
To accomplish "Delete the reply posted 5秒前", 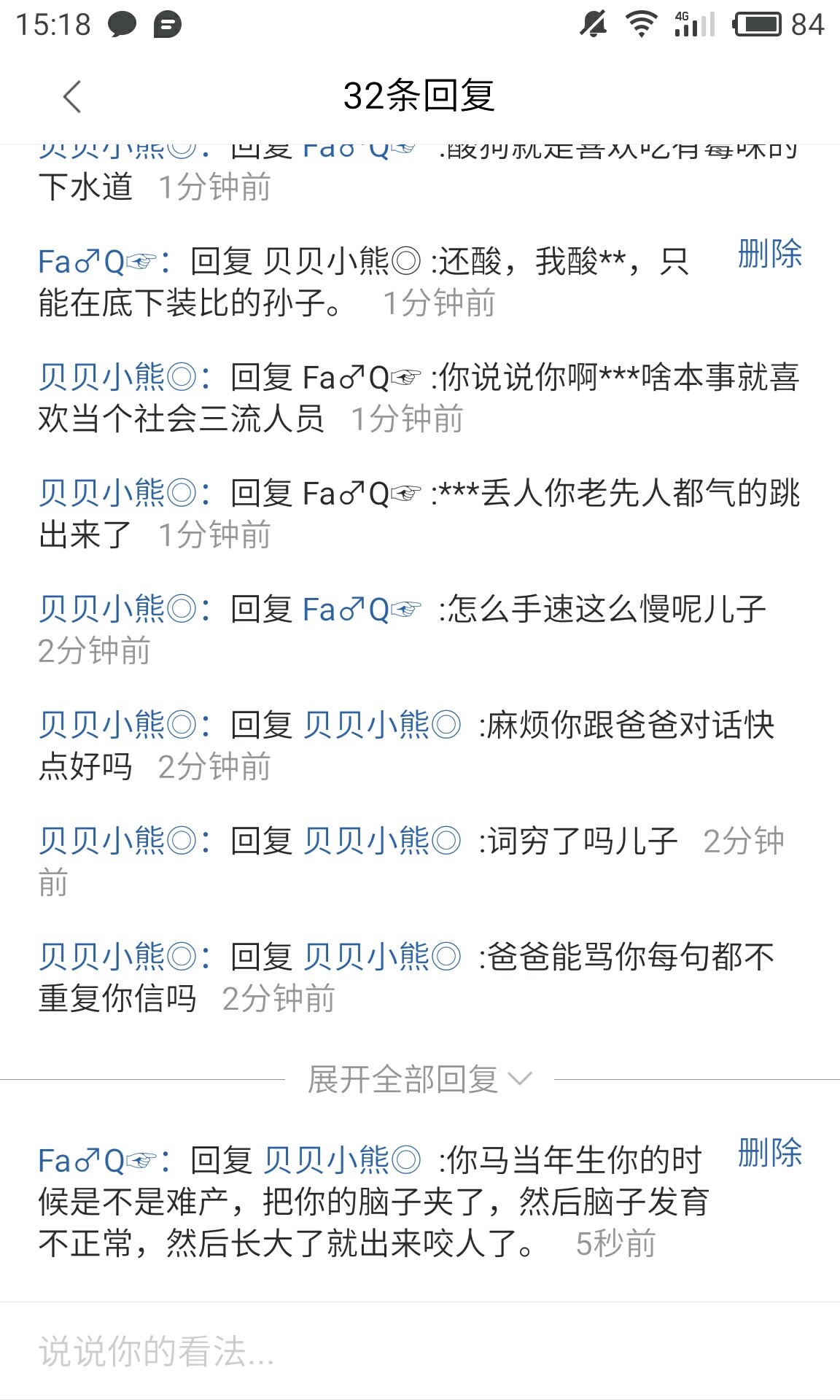I will (x=769, y=1153).
